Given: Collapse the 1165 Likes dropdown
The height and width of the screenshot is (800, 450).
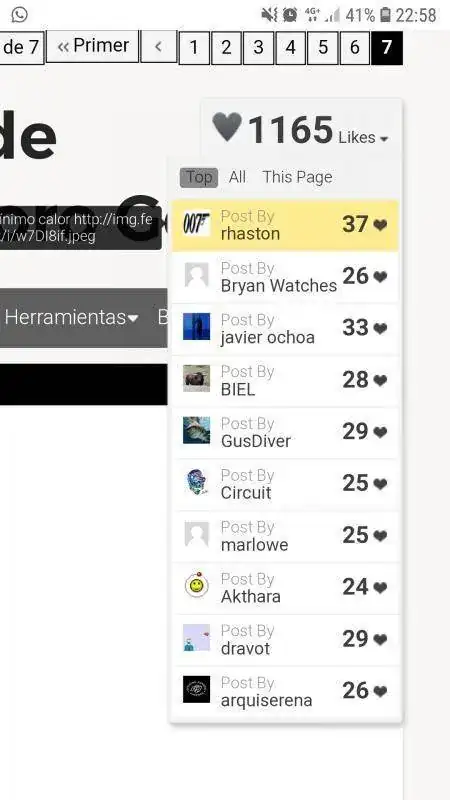Looking at the screenshot, I should (x=301, y=130).
